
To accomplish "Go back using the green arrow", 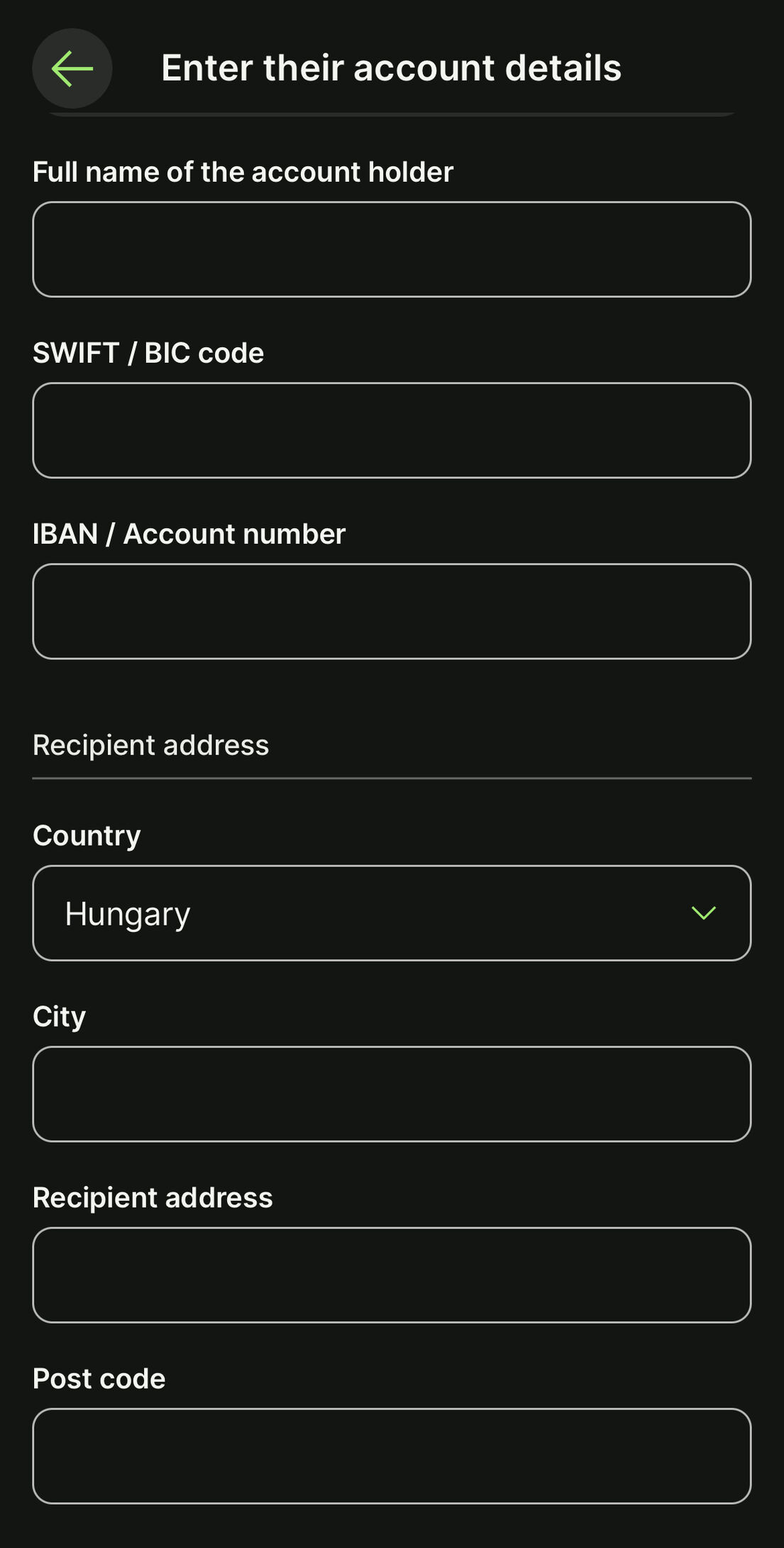I will [x=72, y=69].
